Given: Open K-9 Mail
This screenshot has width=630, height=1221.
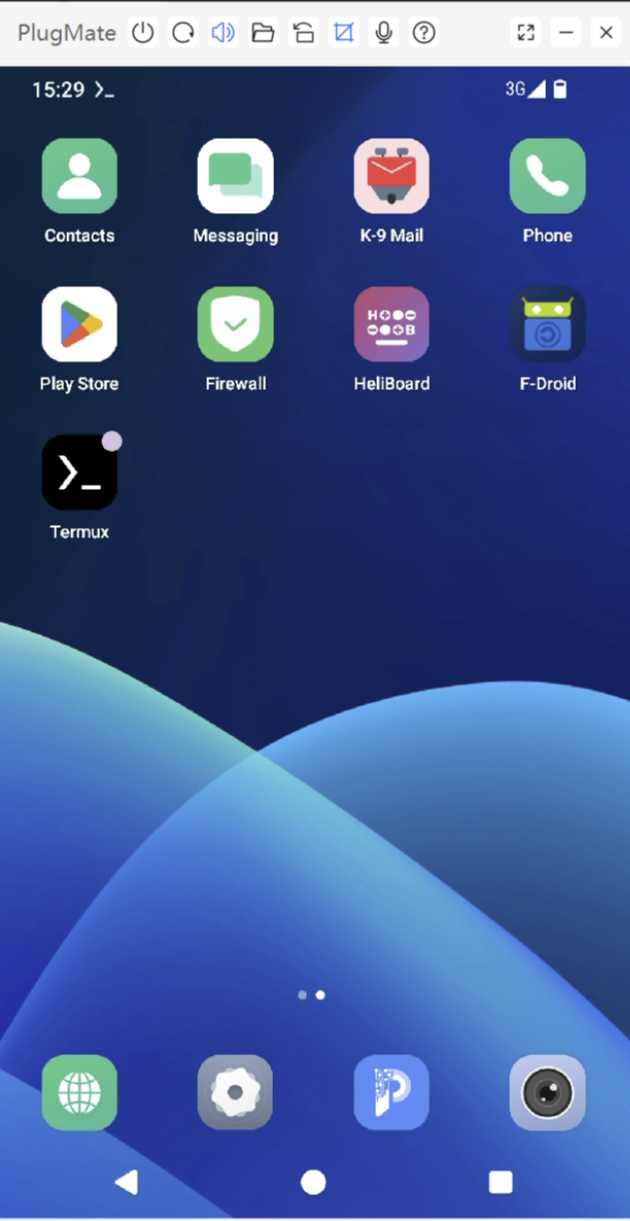Looking at the screenshot, I should [x=391, y=176].
